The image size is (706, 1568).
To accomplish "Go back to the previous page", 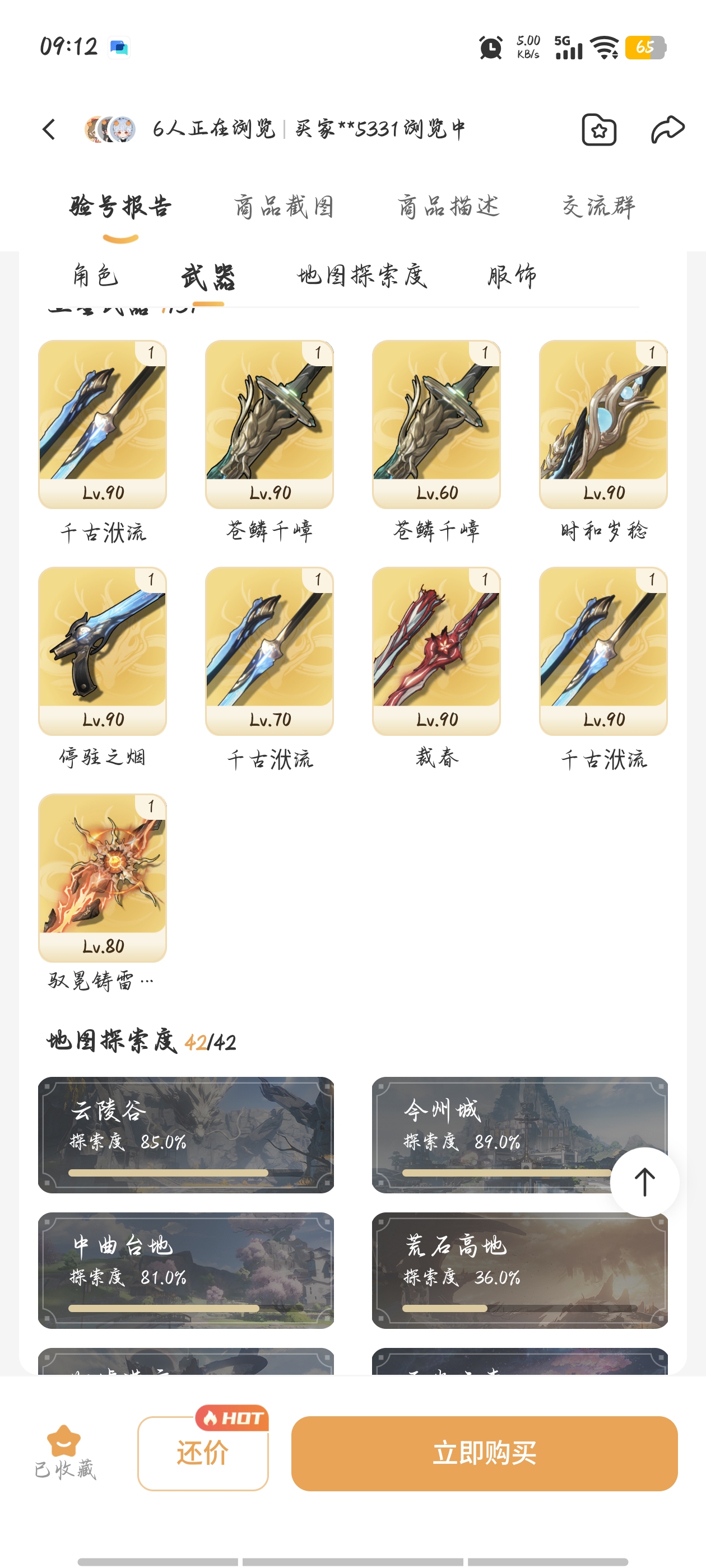I will 49,129.
